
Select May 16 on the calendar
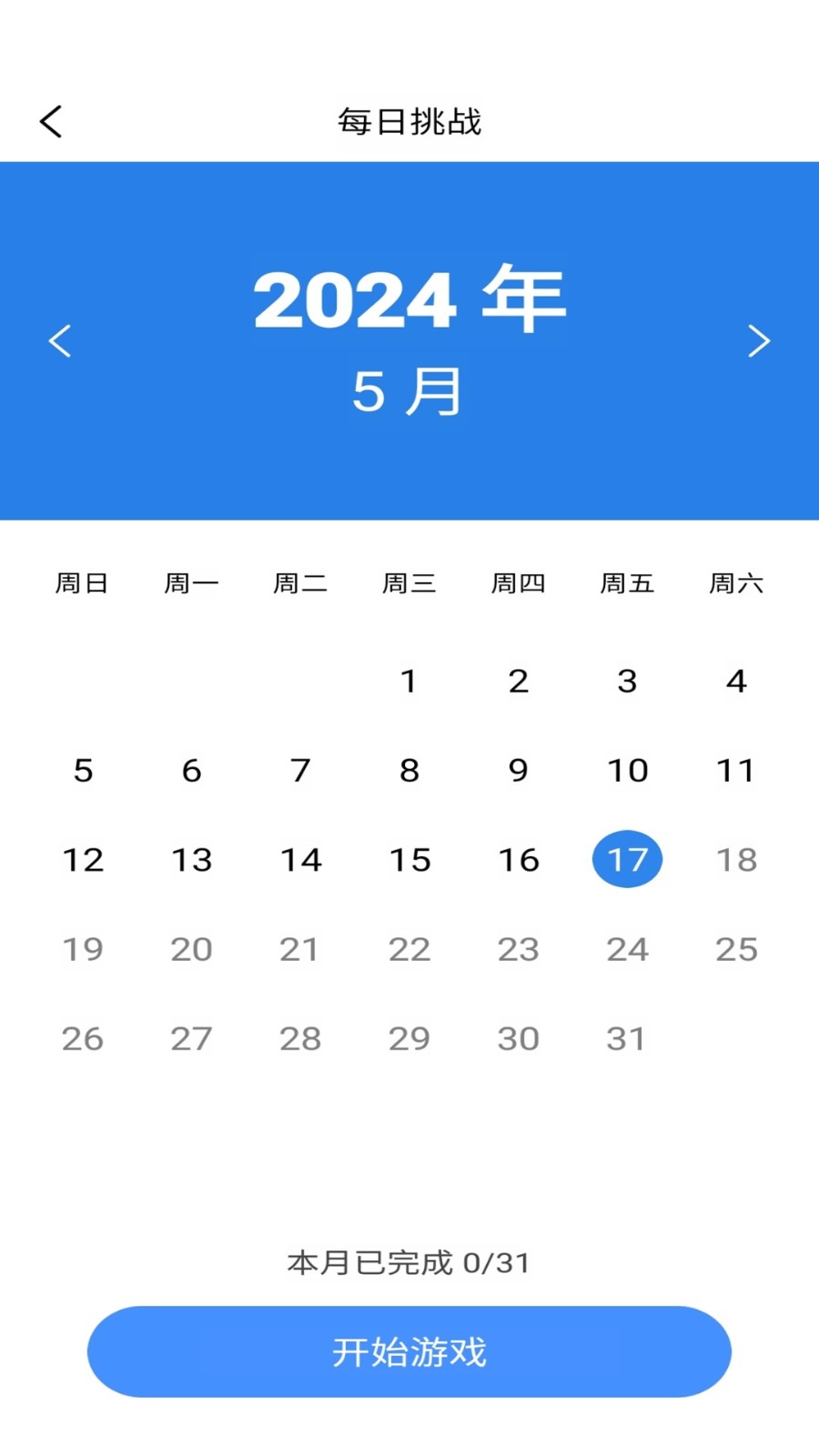coord(519,860)
